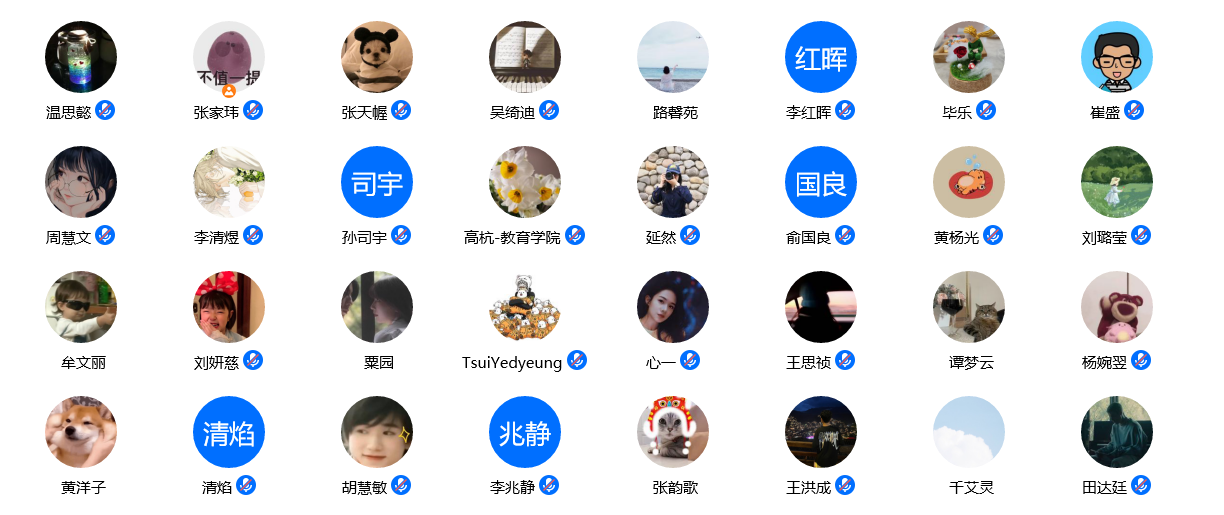The height and width of the screenshot is (515, 1224).
Task: Open participant 温思懿's avatar
Action: click(81, 57)
